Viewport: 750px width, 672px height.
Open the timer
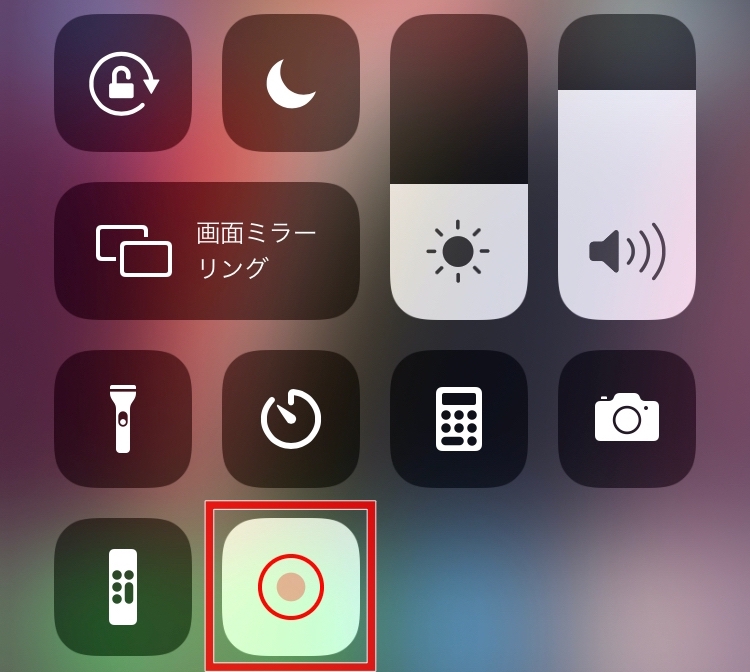pos(291,419)
